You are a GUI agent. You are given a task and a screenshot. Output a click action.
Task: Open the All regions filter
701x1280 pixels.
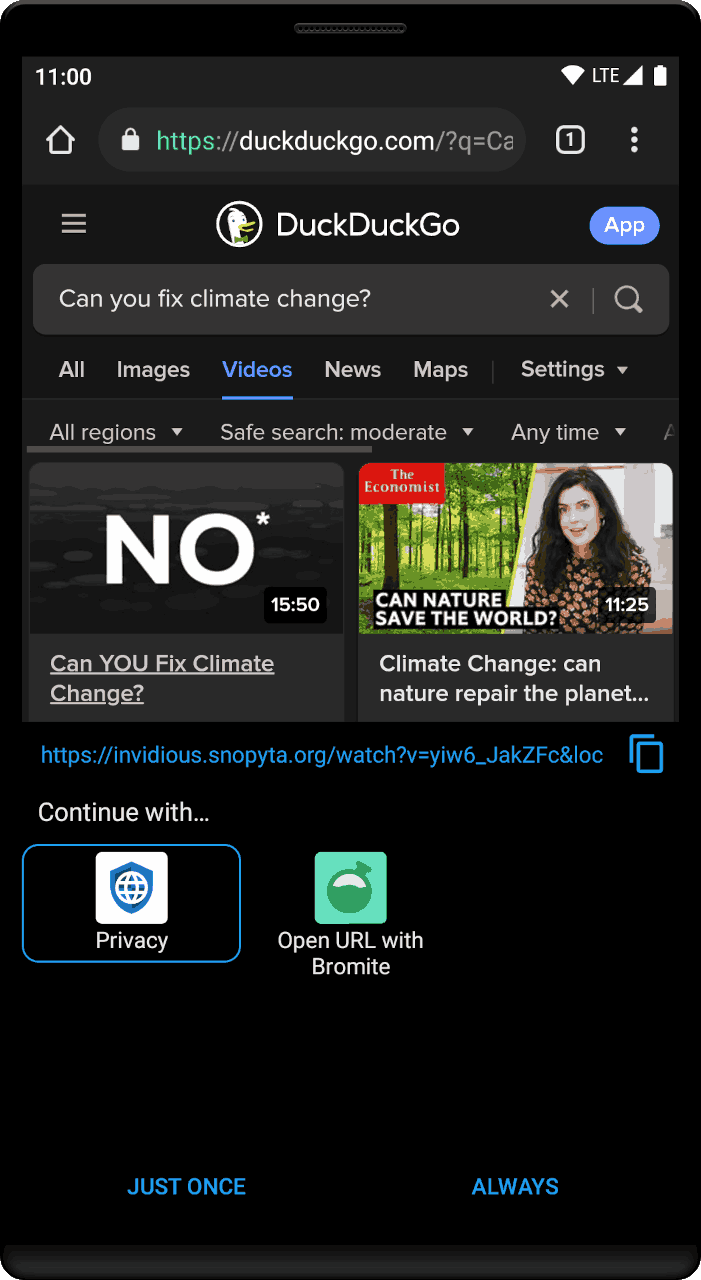pos(116,432)
